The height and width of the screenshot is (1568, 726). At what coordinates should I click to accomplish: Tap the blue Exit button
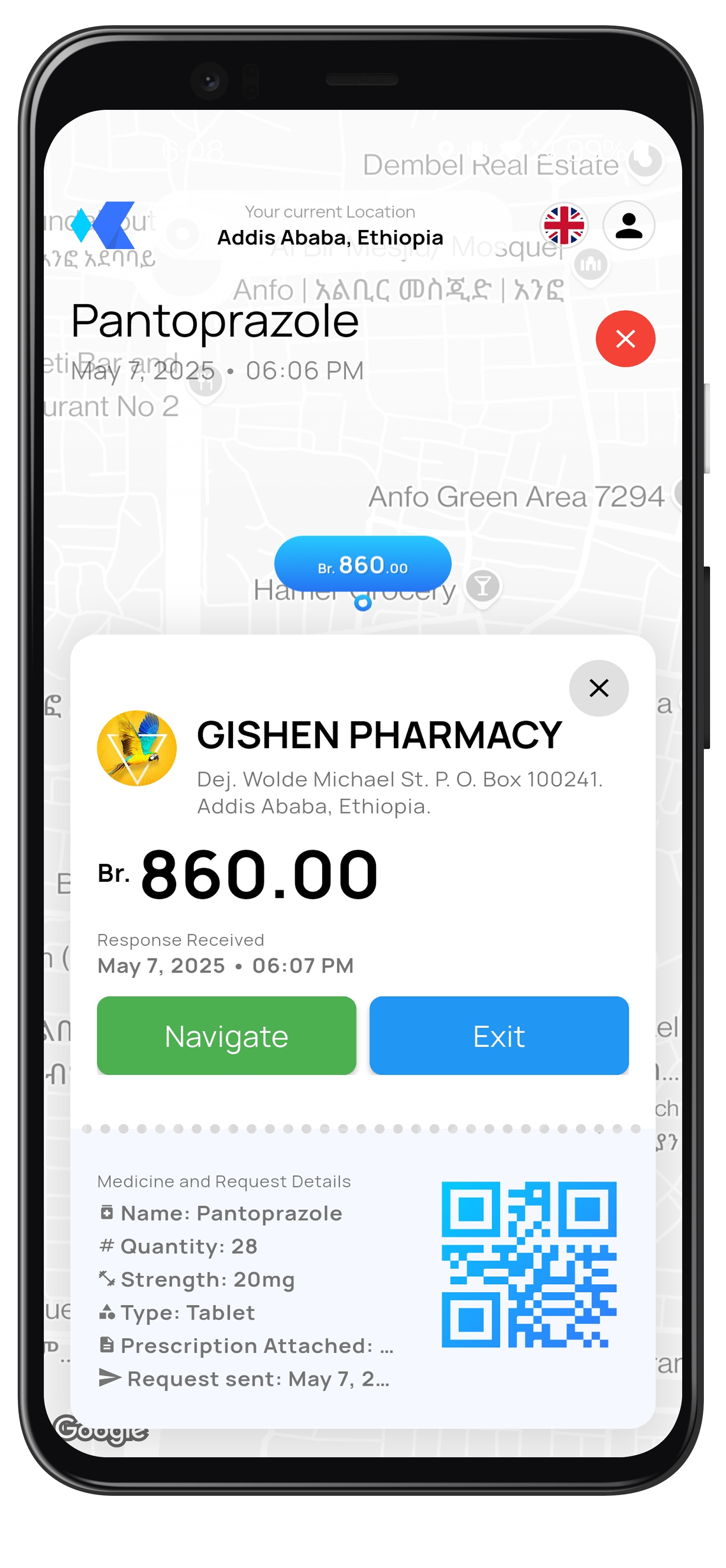pos(498,1036)
